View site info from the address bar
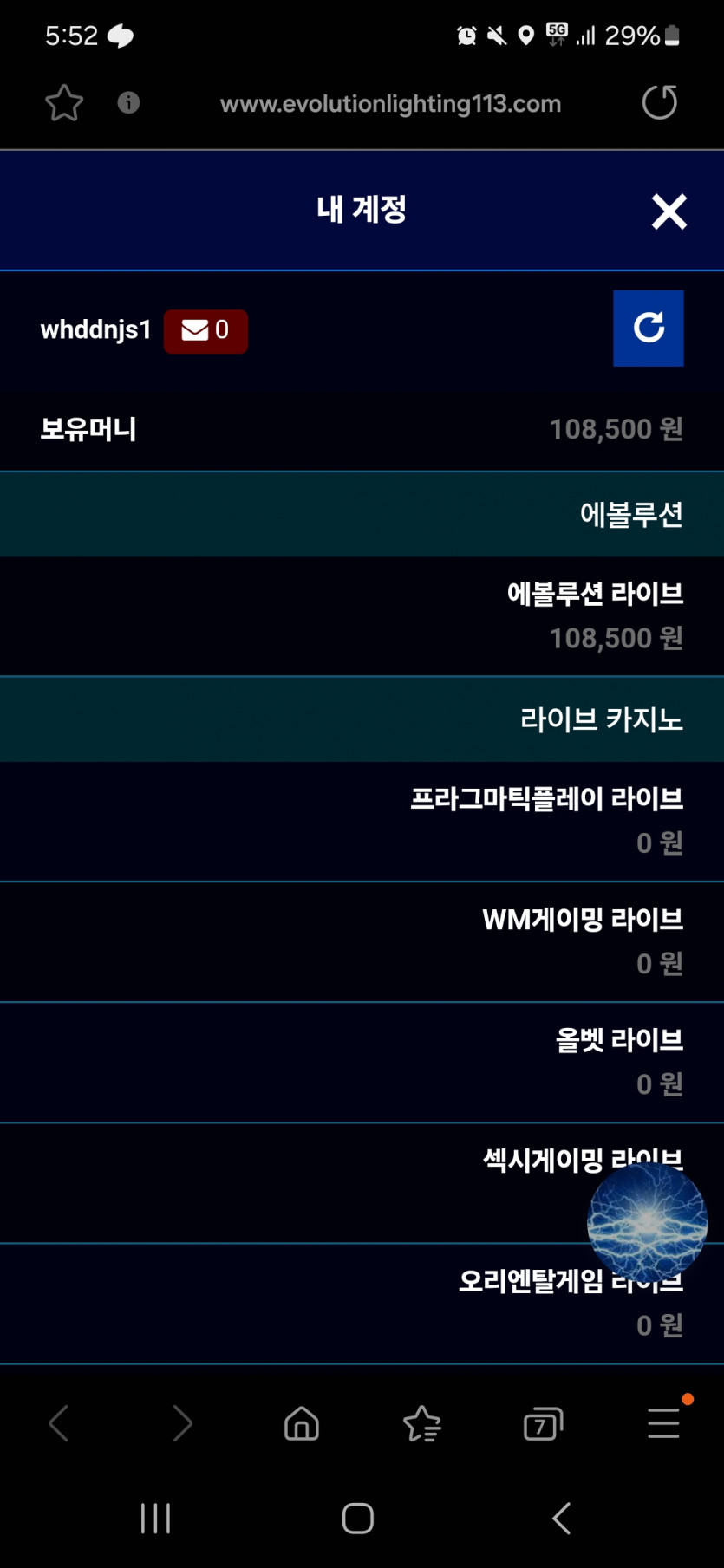 [128, 103]
